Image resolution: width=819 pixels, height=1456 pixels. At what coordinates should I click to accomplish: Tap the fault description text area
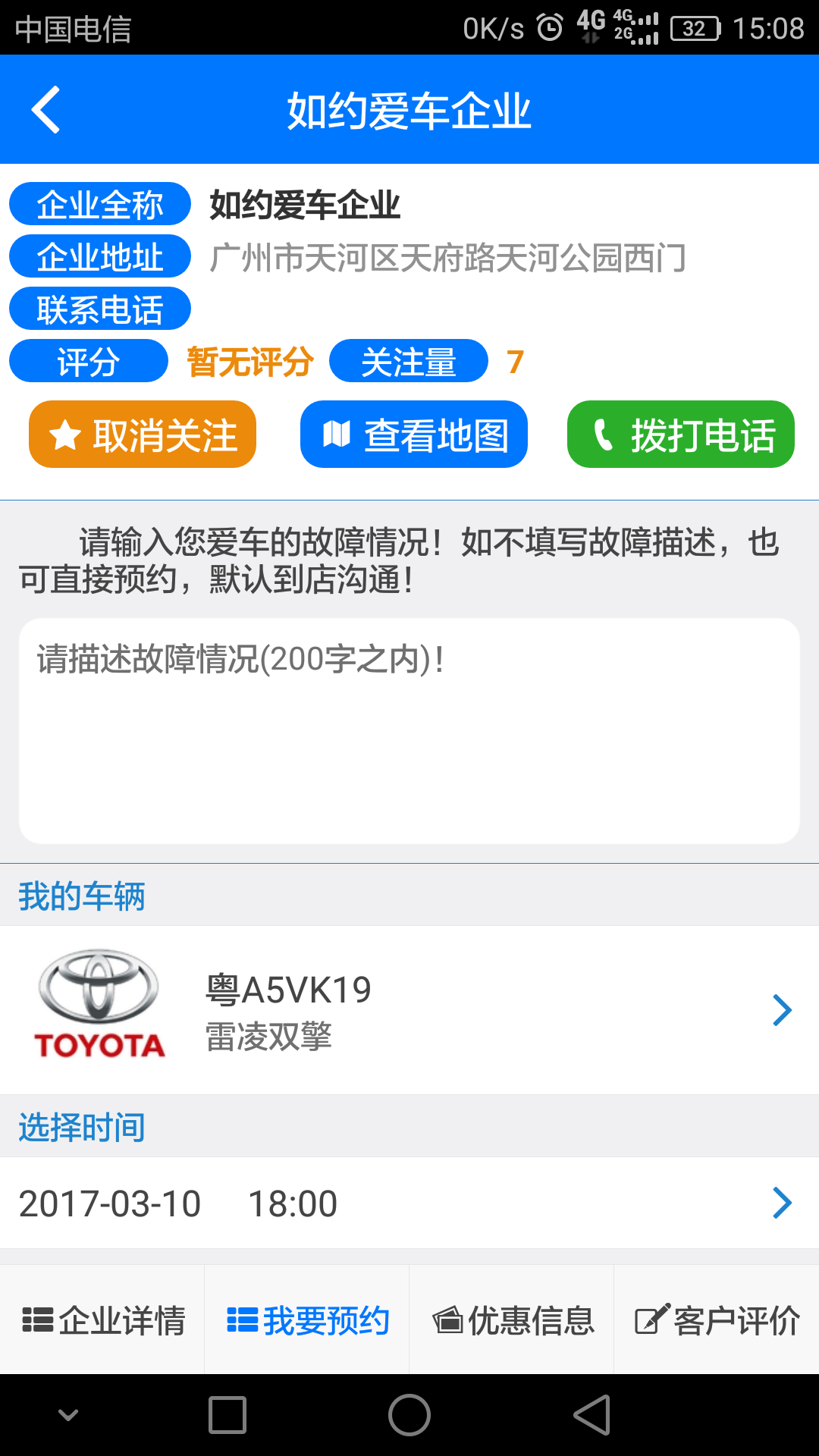point(409,728)
